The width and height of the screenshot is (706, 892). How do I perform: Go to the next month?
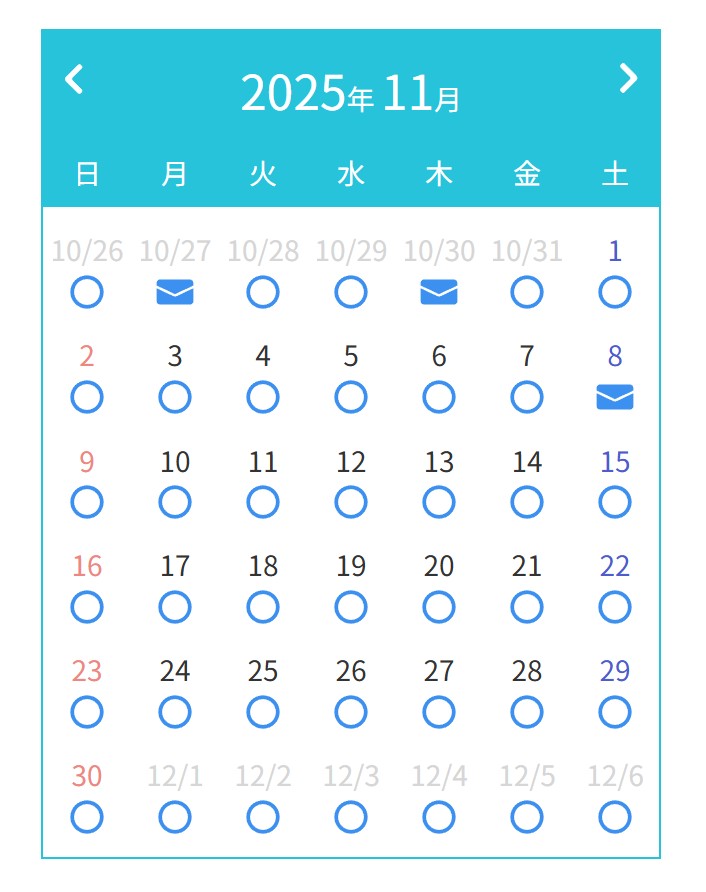click(627, 79)
